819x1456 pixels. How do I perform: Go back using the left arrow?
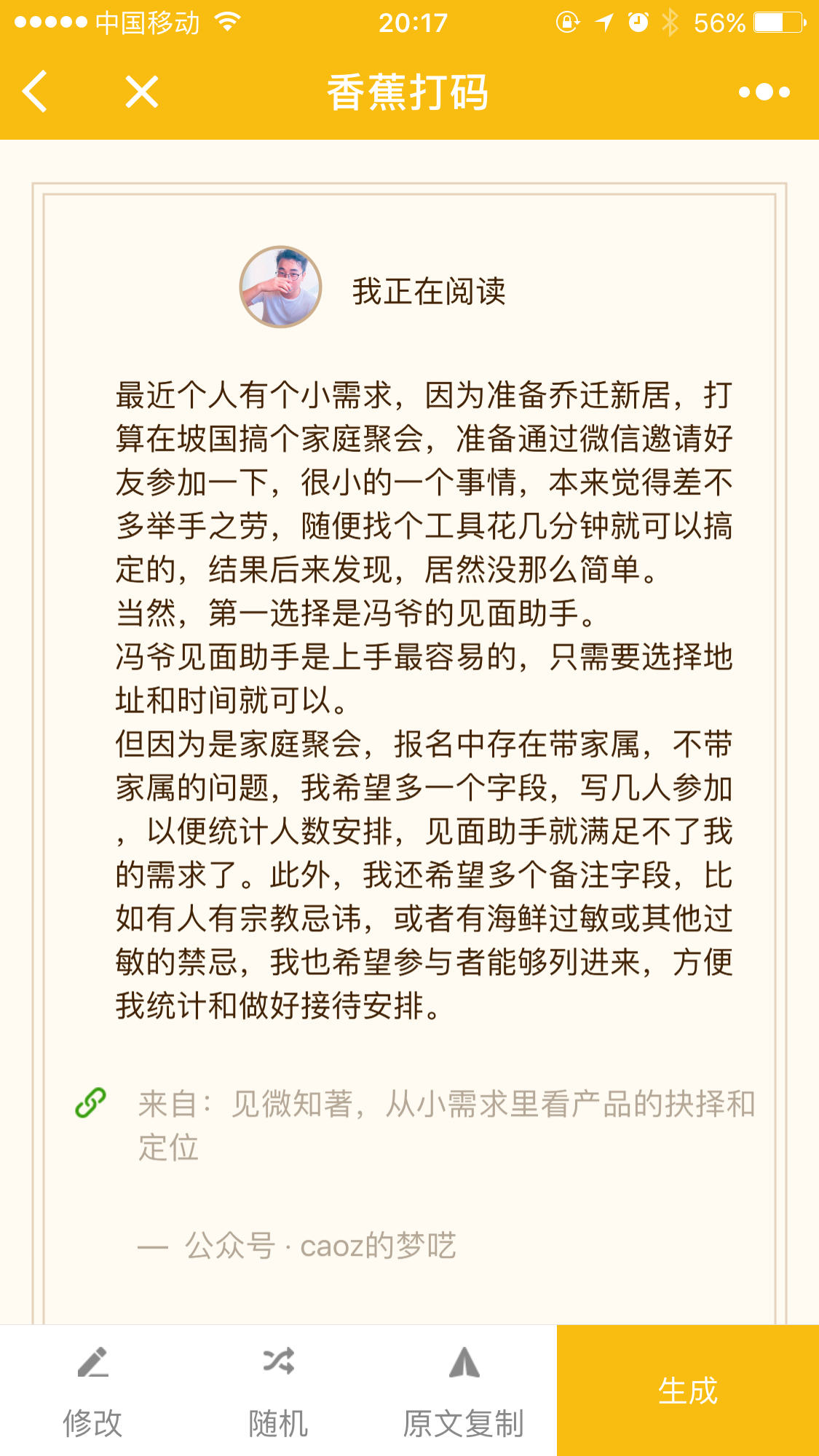35,92
